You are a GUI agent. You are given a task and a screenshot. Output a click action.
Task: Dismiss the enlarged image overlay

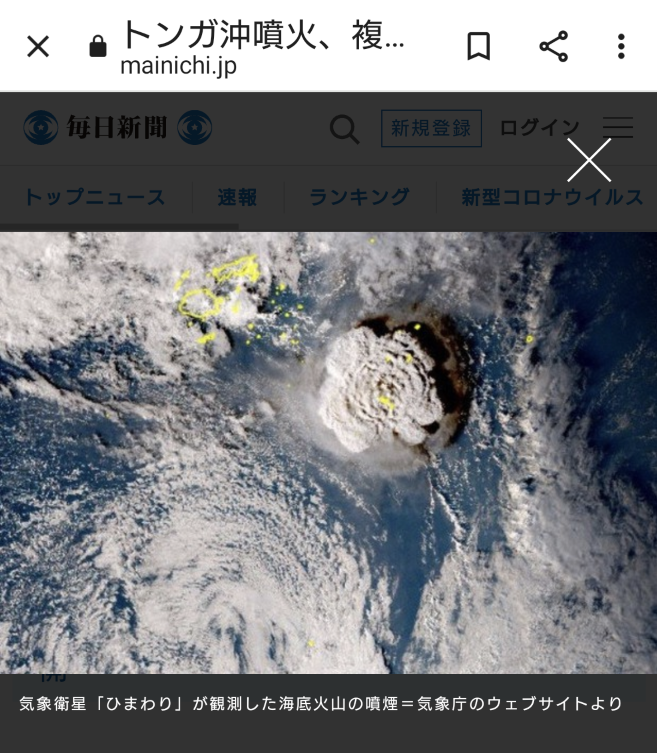point(589,160)
